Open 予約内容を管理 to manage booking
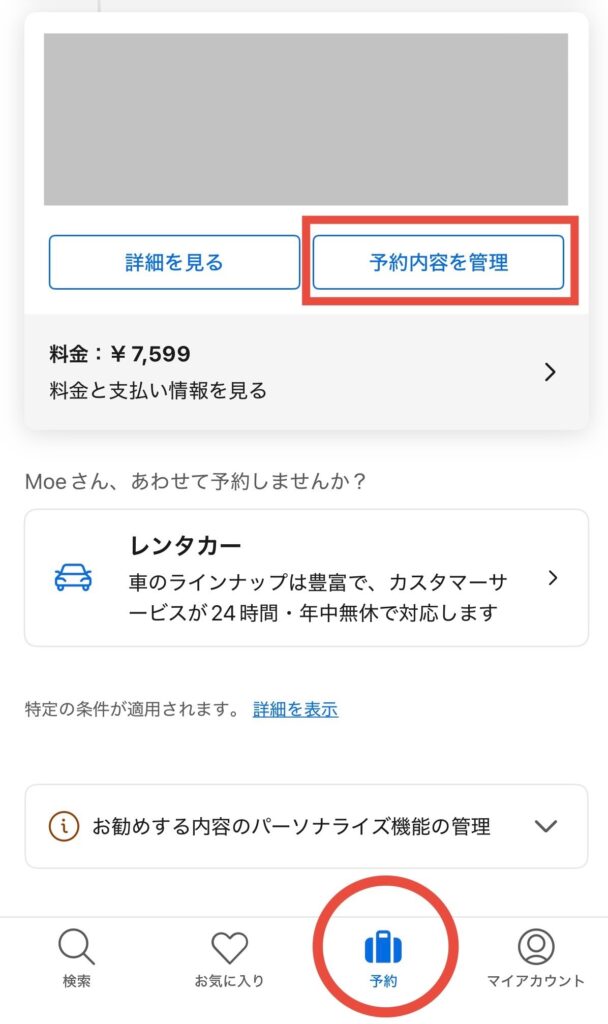This screenshot has height=1024, width=608. coord(438,263)
